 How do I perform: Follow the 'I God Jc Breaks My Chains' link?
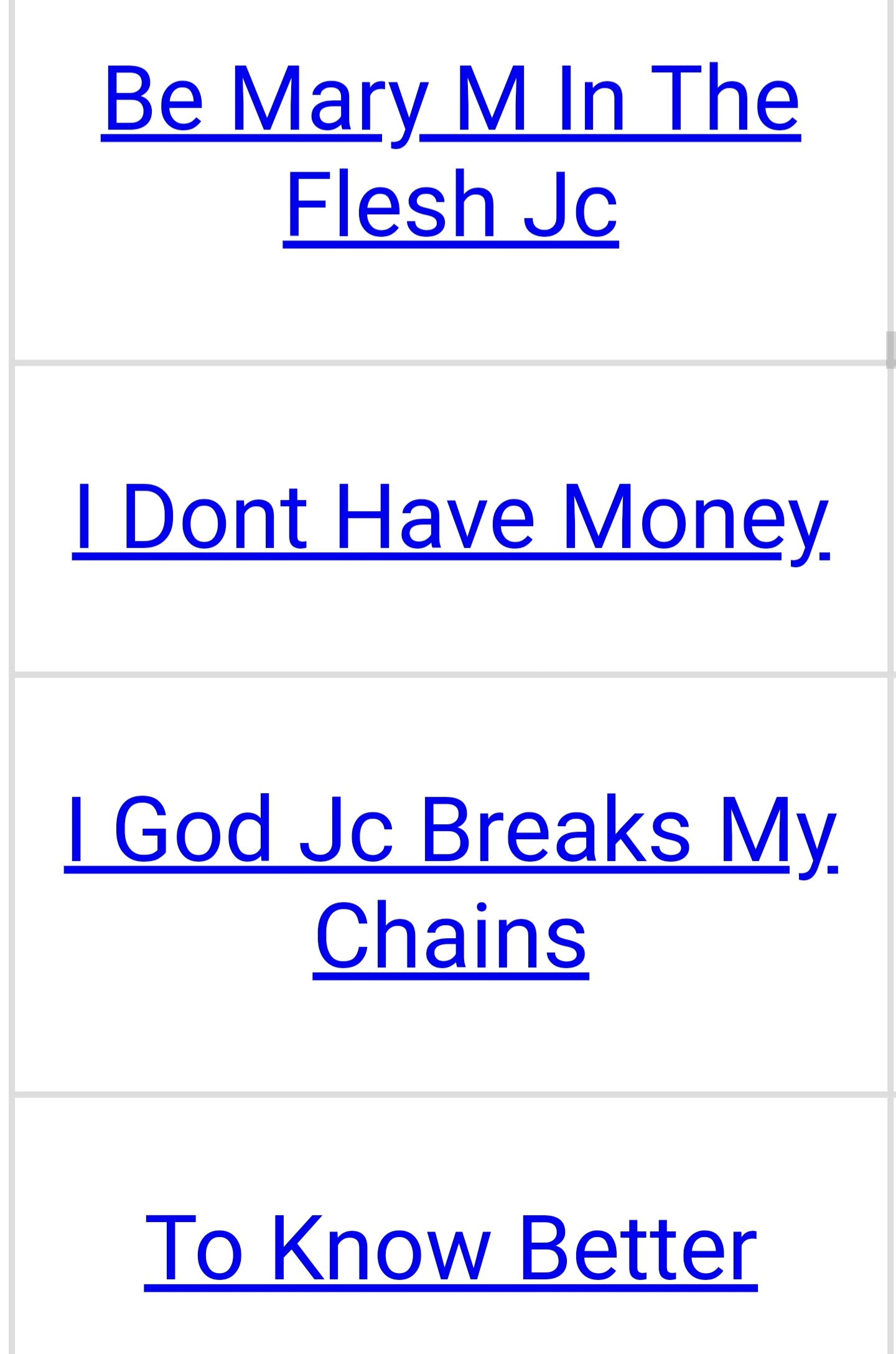pos(450,883)
